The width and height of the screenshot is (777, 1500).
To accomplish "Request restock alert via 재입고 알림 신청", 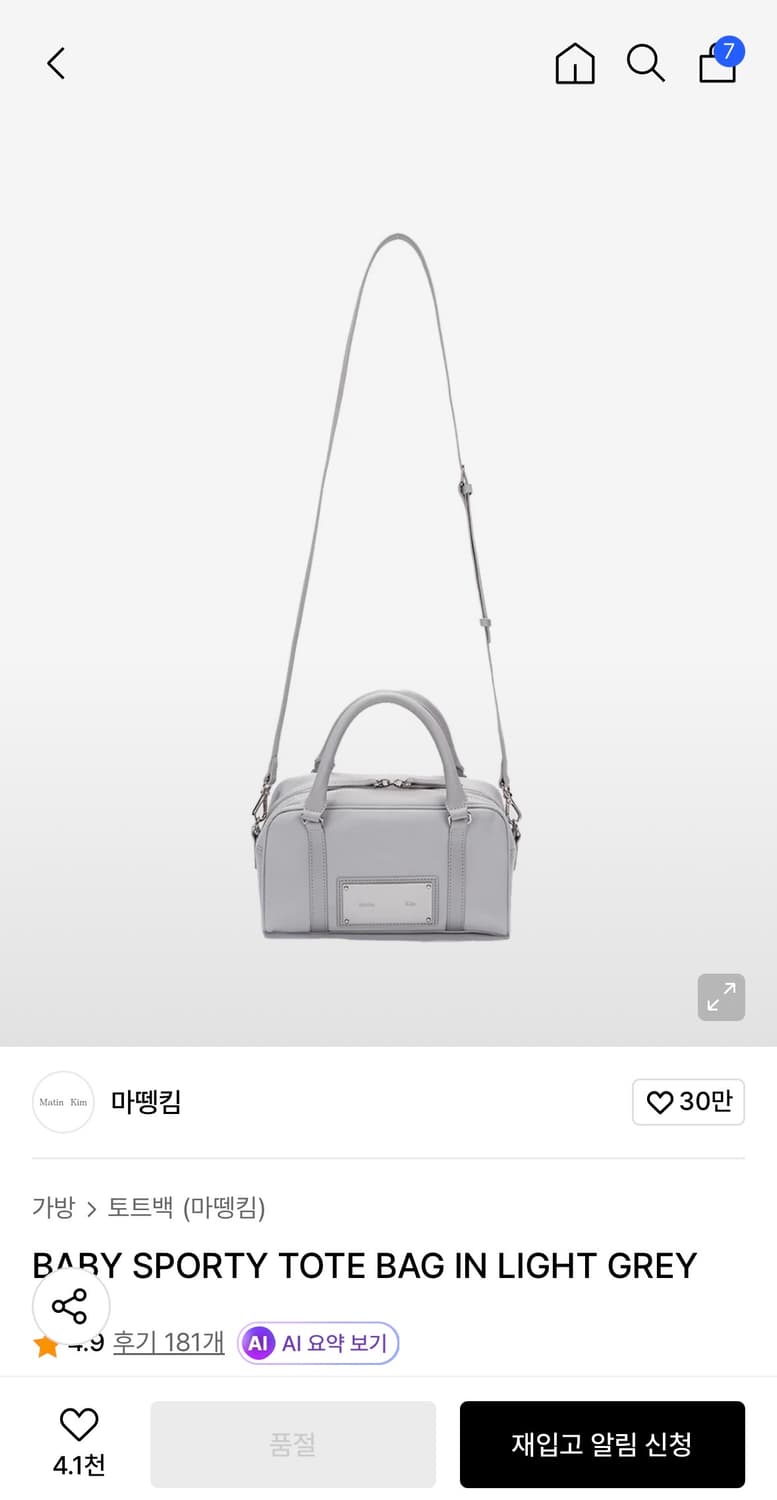I will 601,1443.
